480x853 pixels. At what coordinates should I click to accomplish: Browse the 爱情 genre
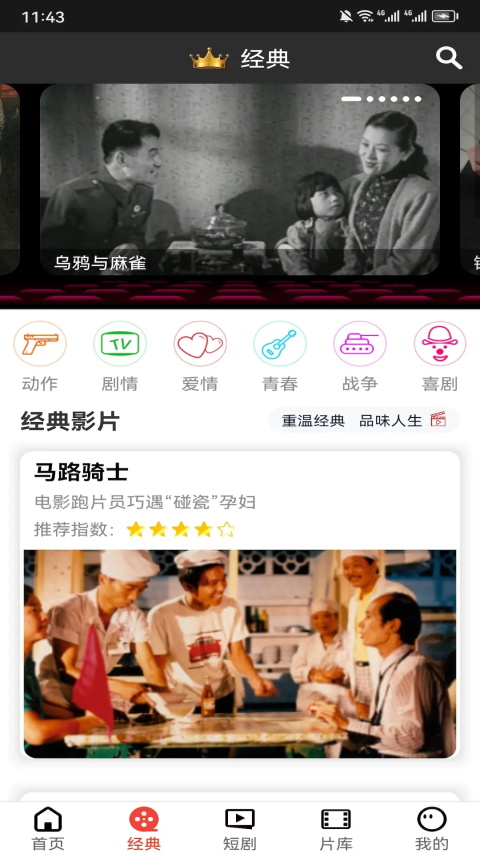coord(200,356)
